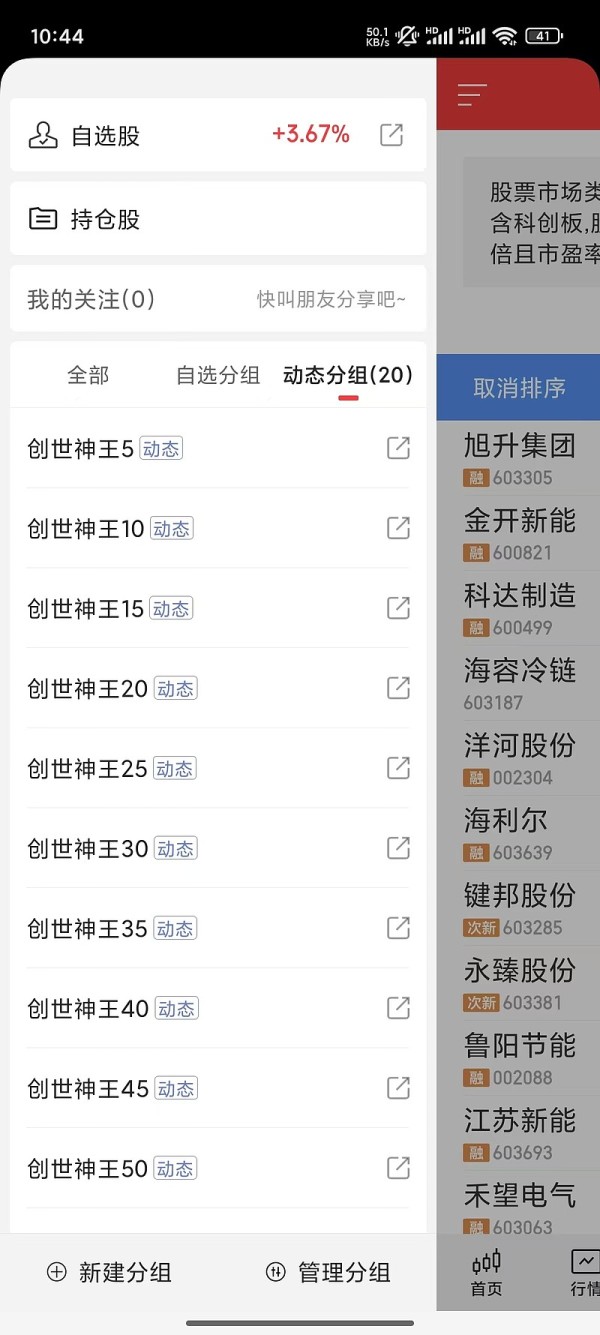The image size is (600, 1335).
Task: Open group 创世神王25
Action: pyautogui.click(x=218, y=768)
